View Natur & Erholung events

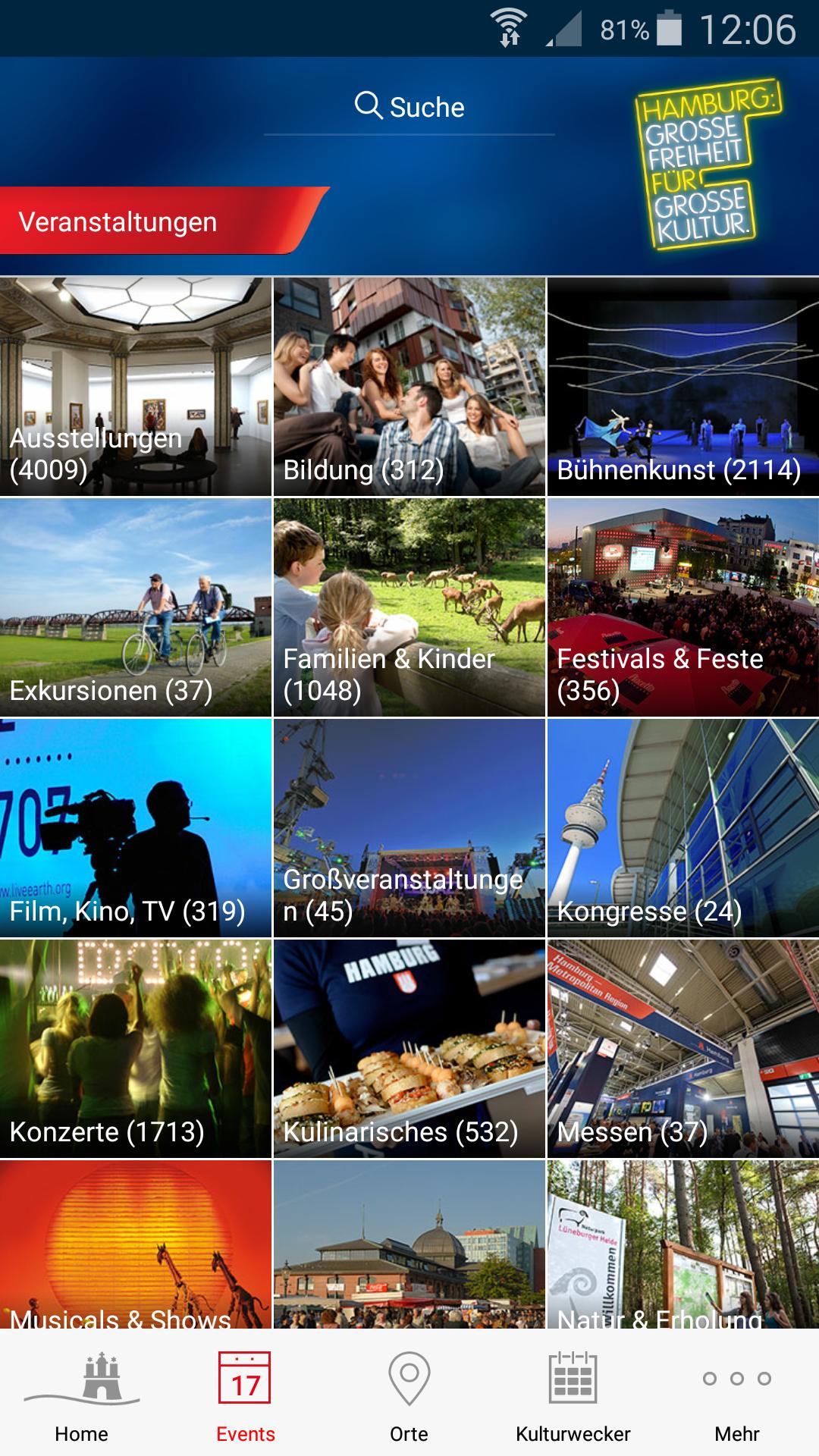[x=683, y=1245]
